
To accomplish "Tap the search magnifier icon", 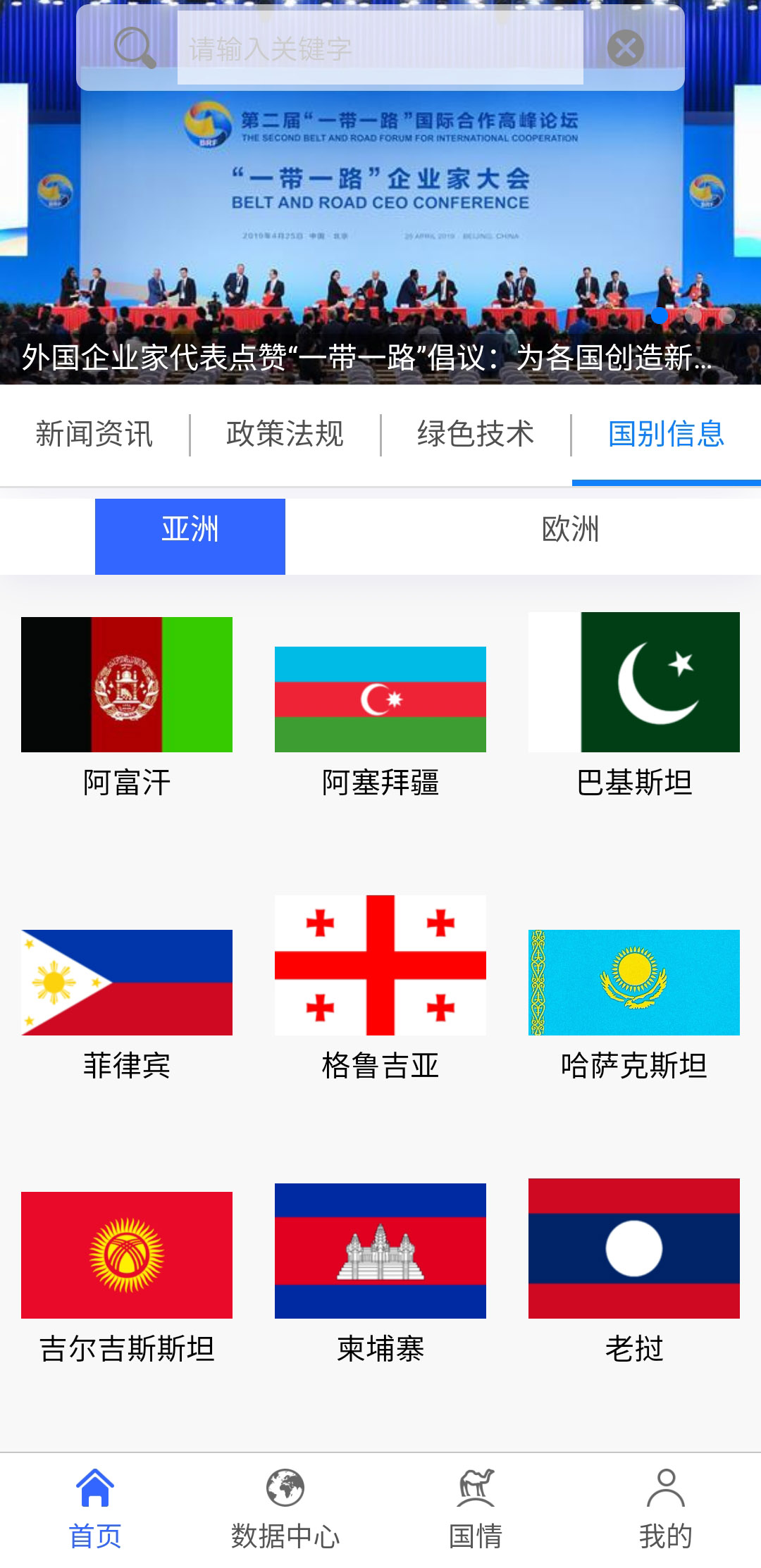I will point(134,48).
